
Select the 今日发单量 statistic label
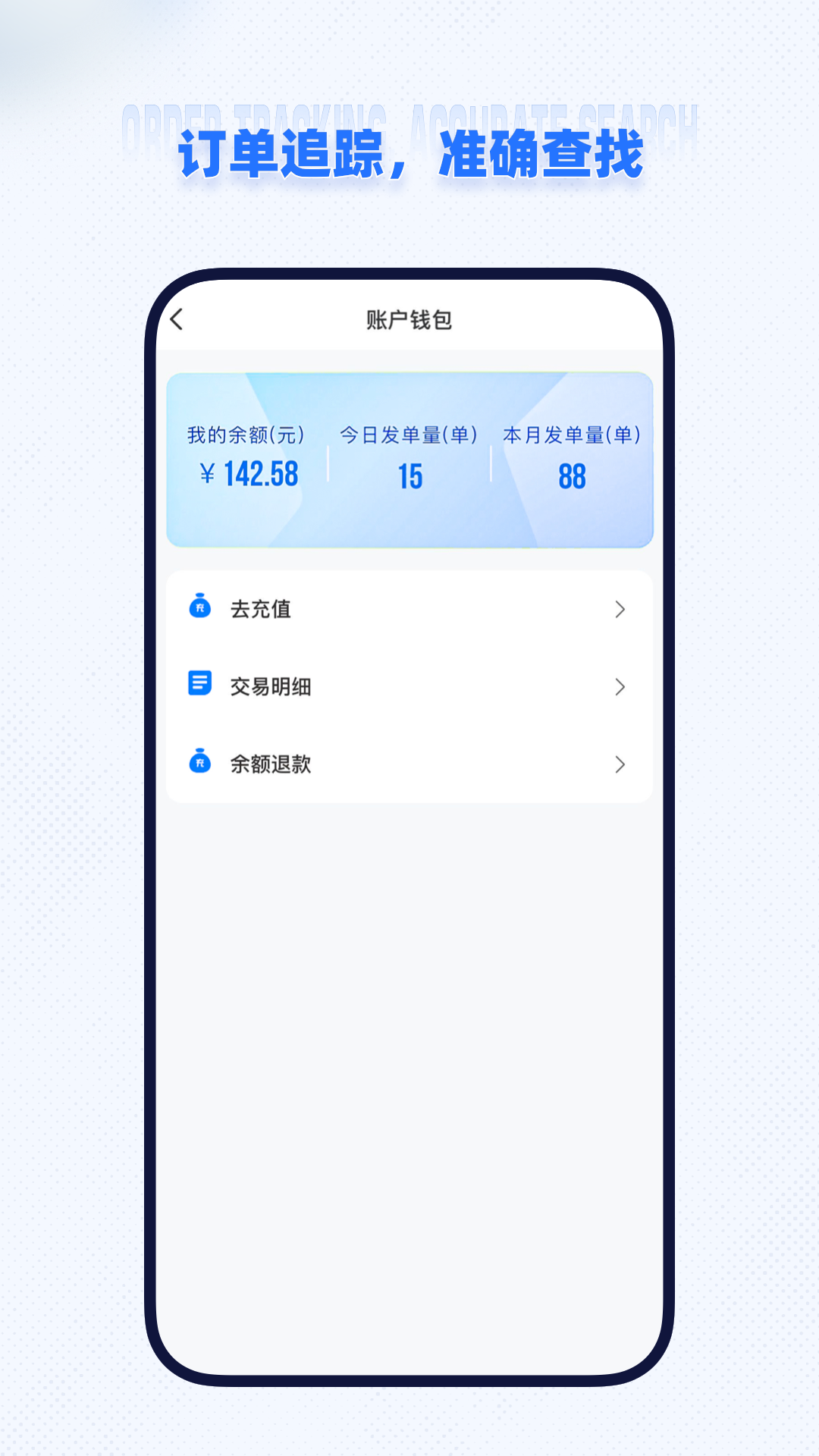[x=409, y=434]
